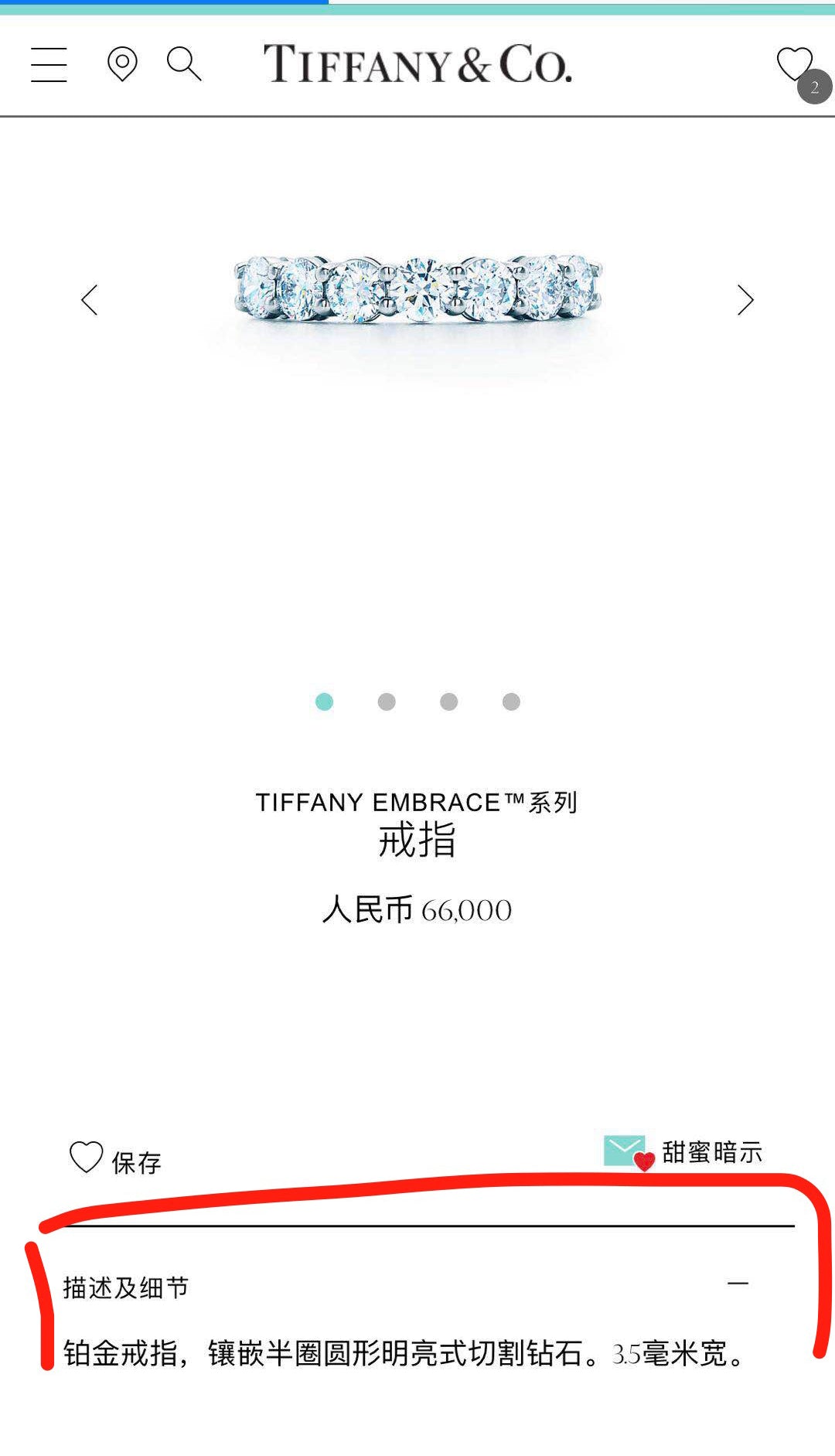Jump to the third image dot

tap(448, 701)
